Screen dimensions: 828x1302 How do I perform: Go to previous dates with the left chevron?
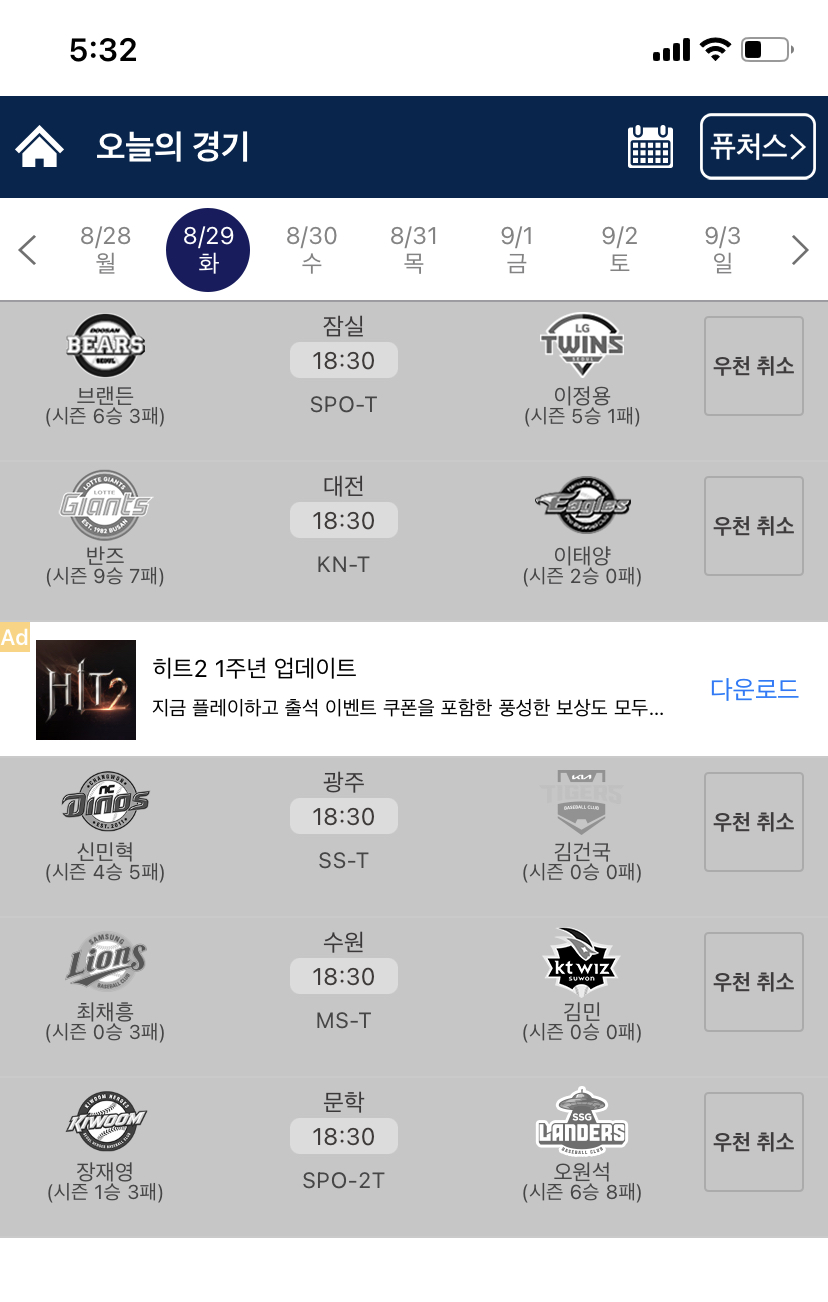point(27,249)
